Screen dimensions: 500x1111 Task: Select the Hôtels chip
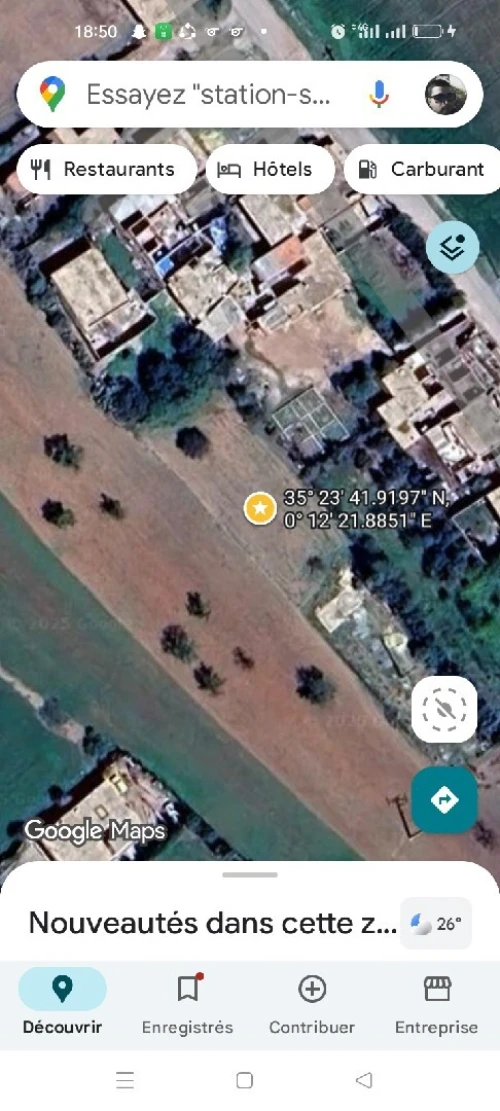(x=270, y=169)
